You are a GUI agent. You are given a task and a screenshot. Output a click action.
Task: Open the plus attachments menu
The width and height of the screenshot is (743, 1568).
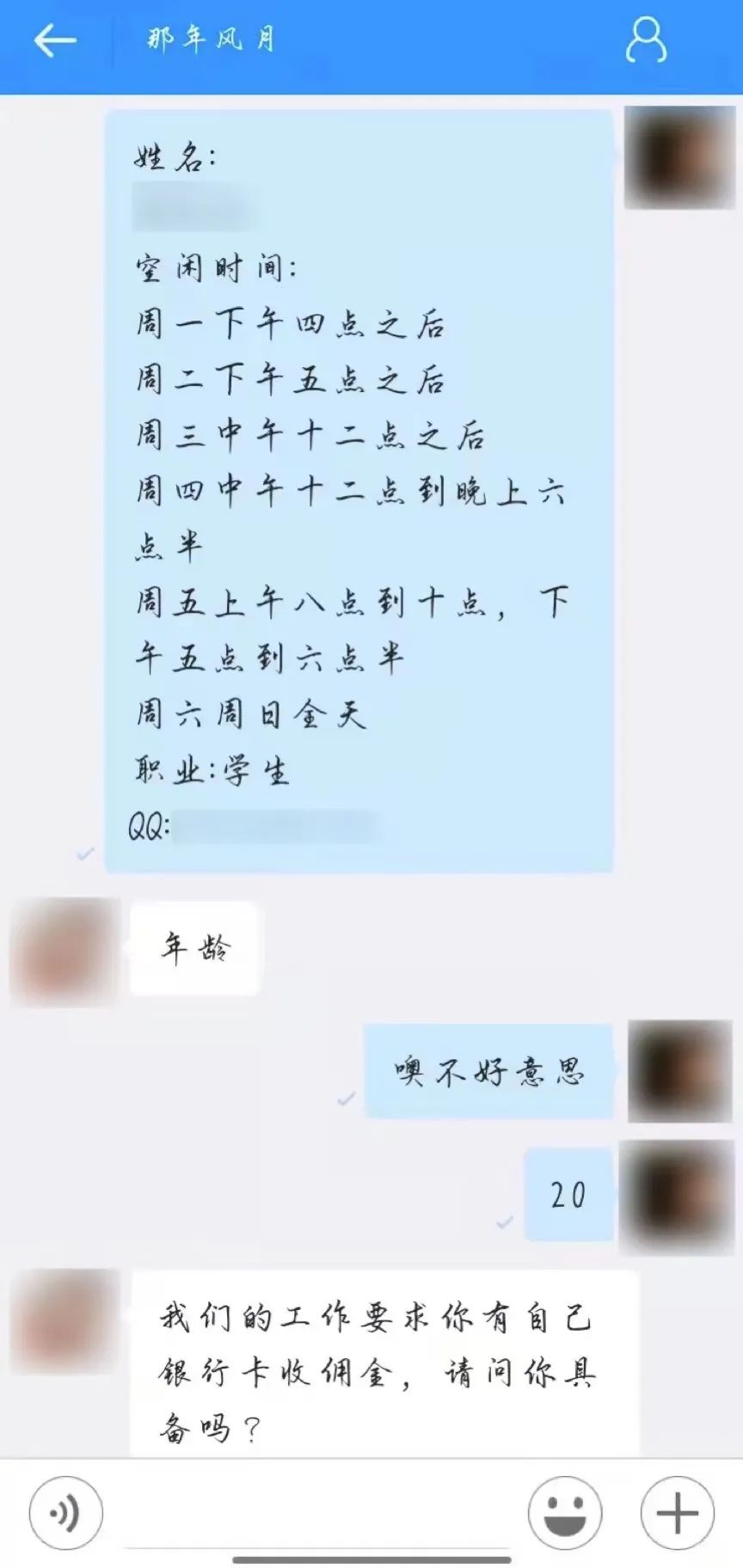coord(677,1513)
